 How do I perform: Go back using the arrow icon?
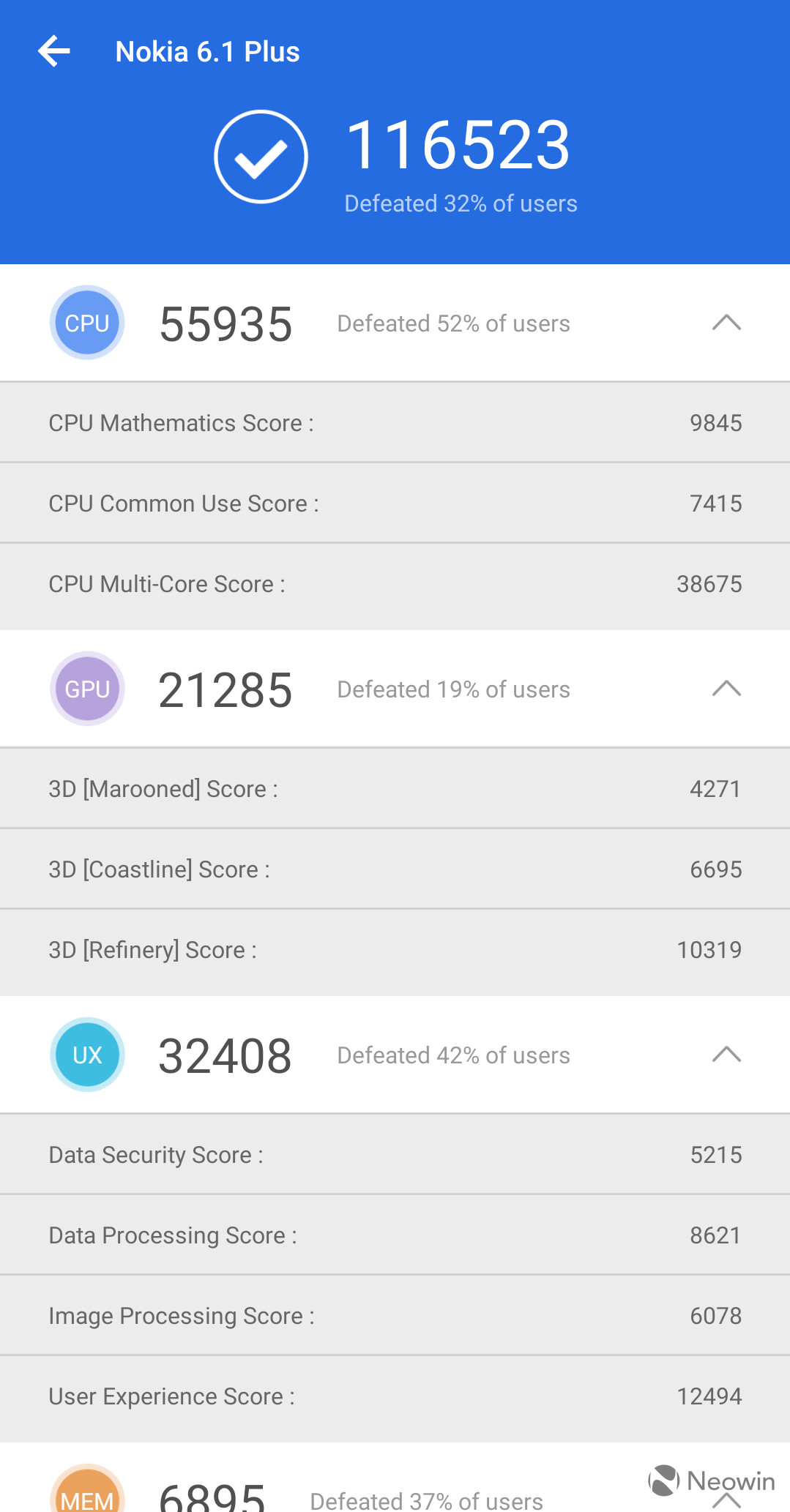(54, 51)
